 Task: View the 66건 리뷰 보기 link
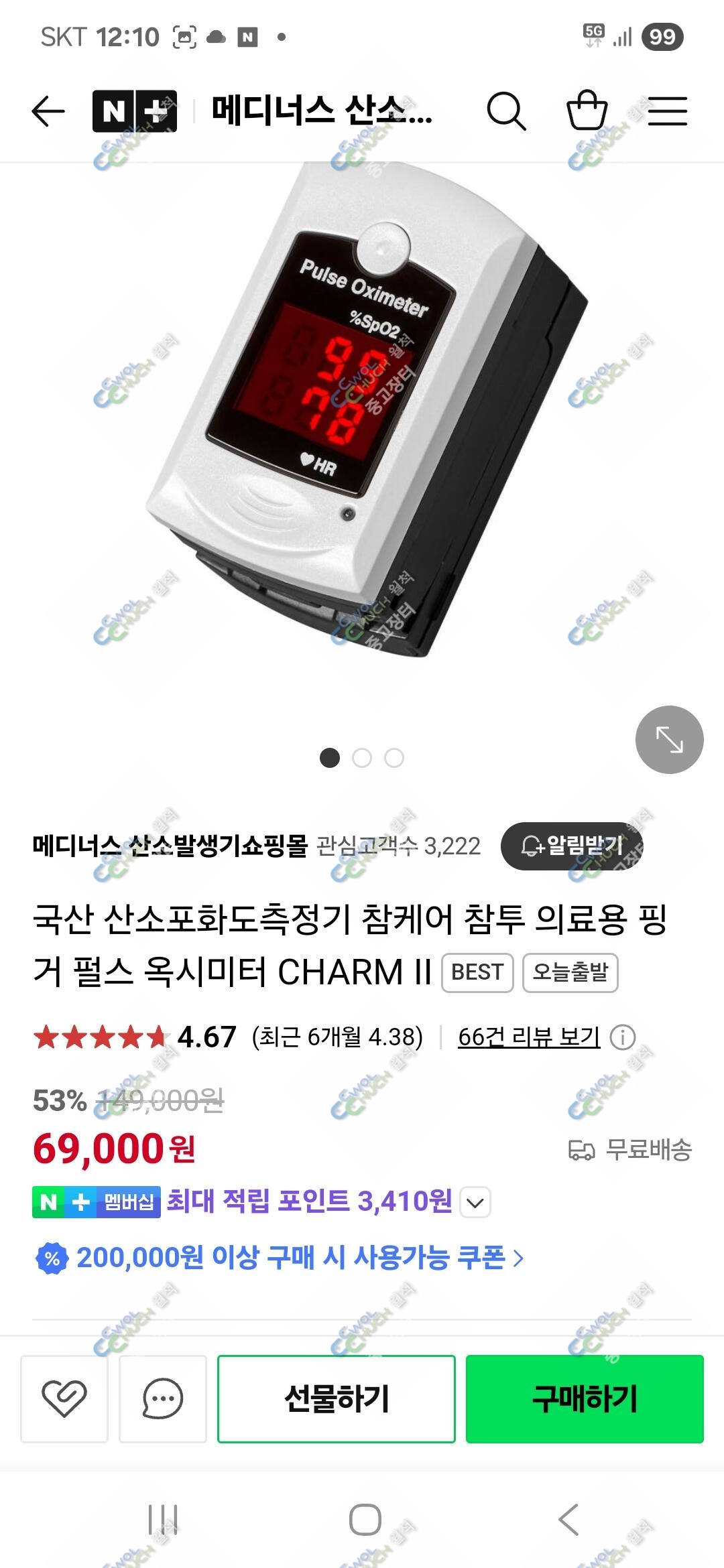pos(529,1037)
